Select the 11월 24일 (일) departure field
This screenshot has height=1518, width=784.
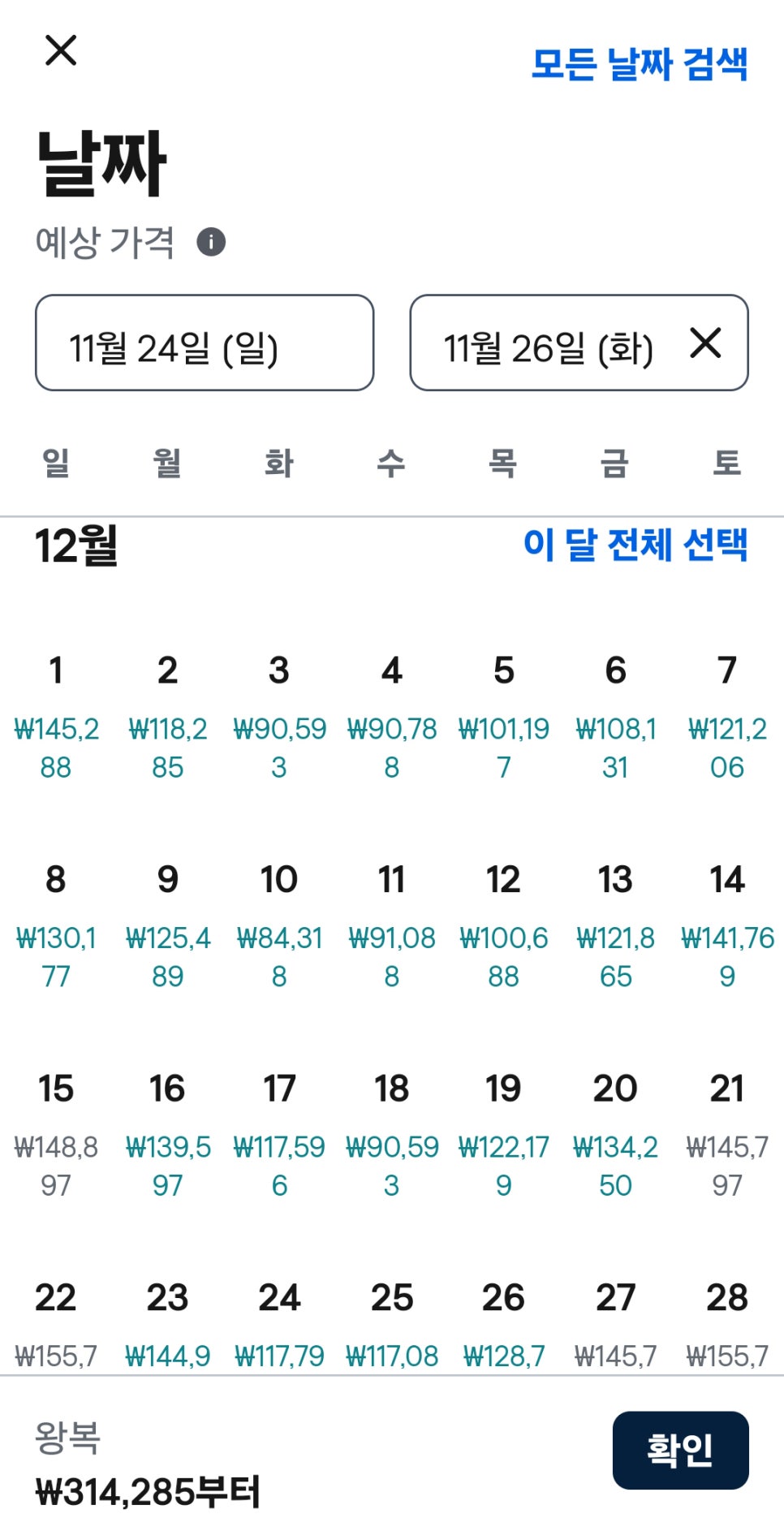(205, 343)
